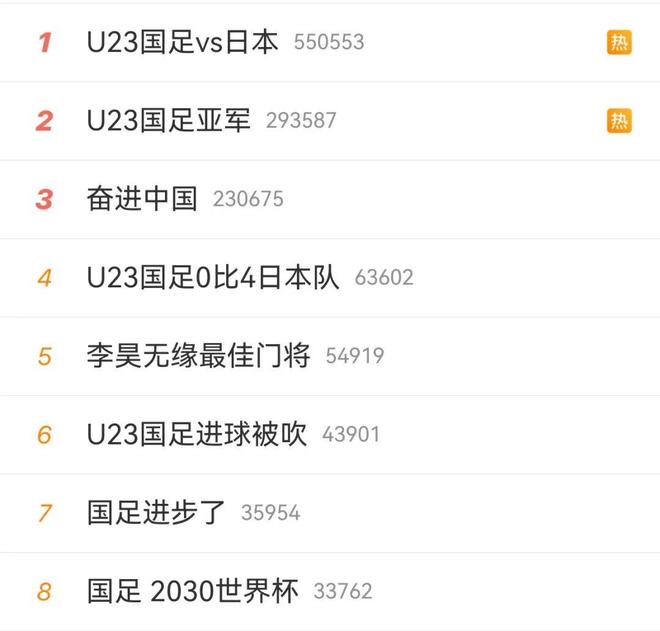
Task: View the 李昊无缘最佳门将 topic
Action: click(x=199, y=355)
